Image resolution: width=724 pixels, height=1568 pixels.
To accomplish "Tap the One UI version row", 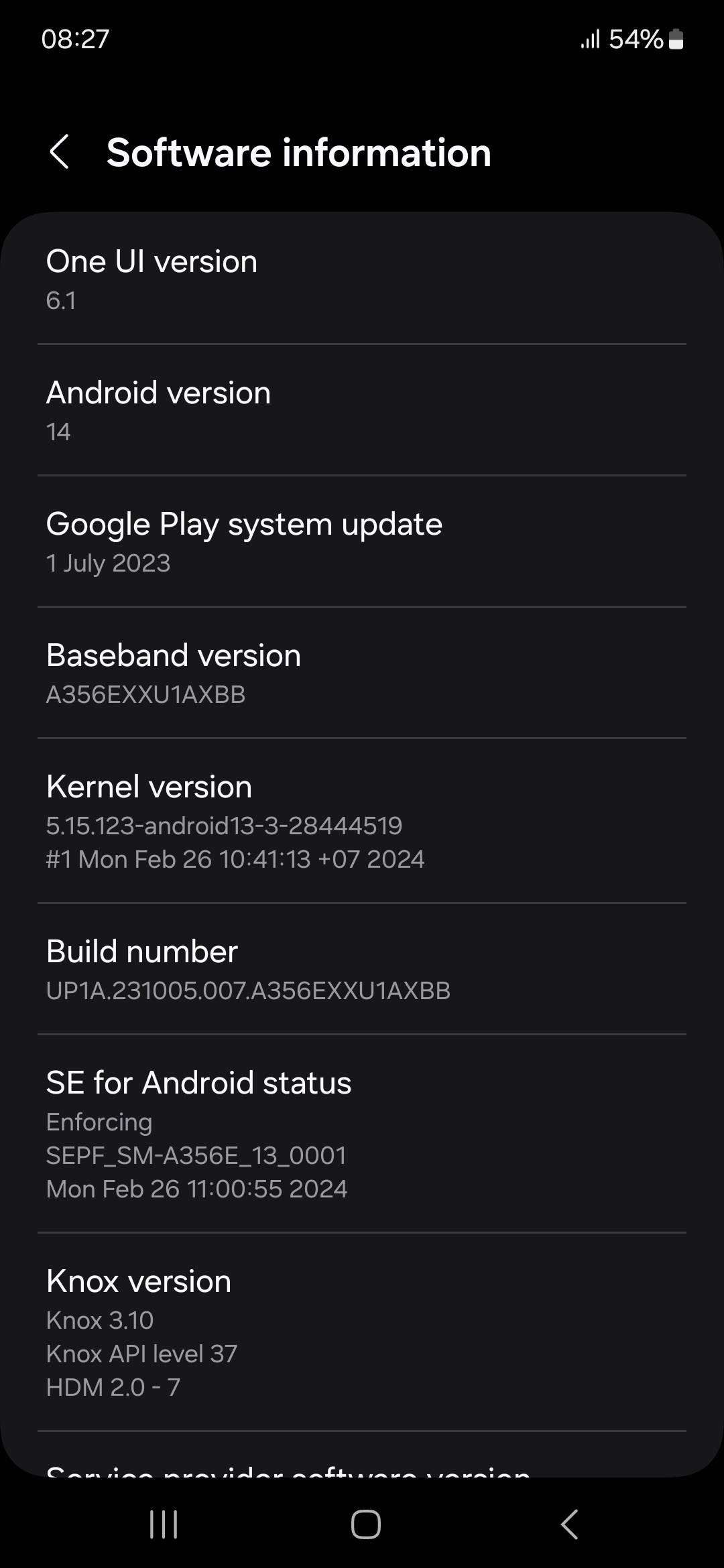I will 362,279.
